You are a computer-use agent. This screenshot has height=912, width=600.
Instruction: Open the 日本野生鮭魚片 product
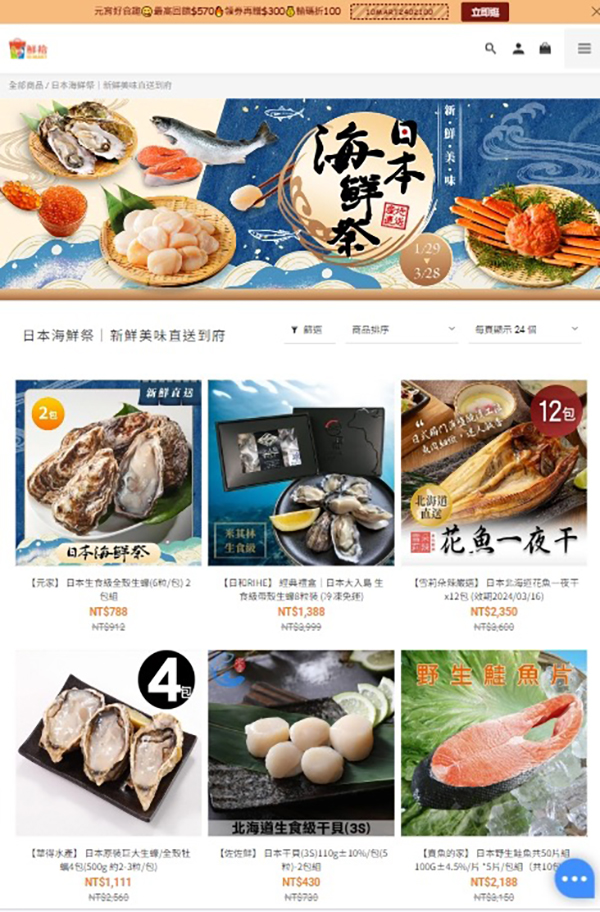tap(493, 743)
